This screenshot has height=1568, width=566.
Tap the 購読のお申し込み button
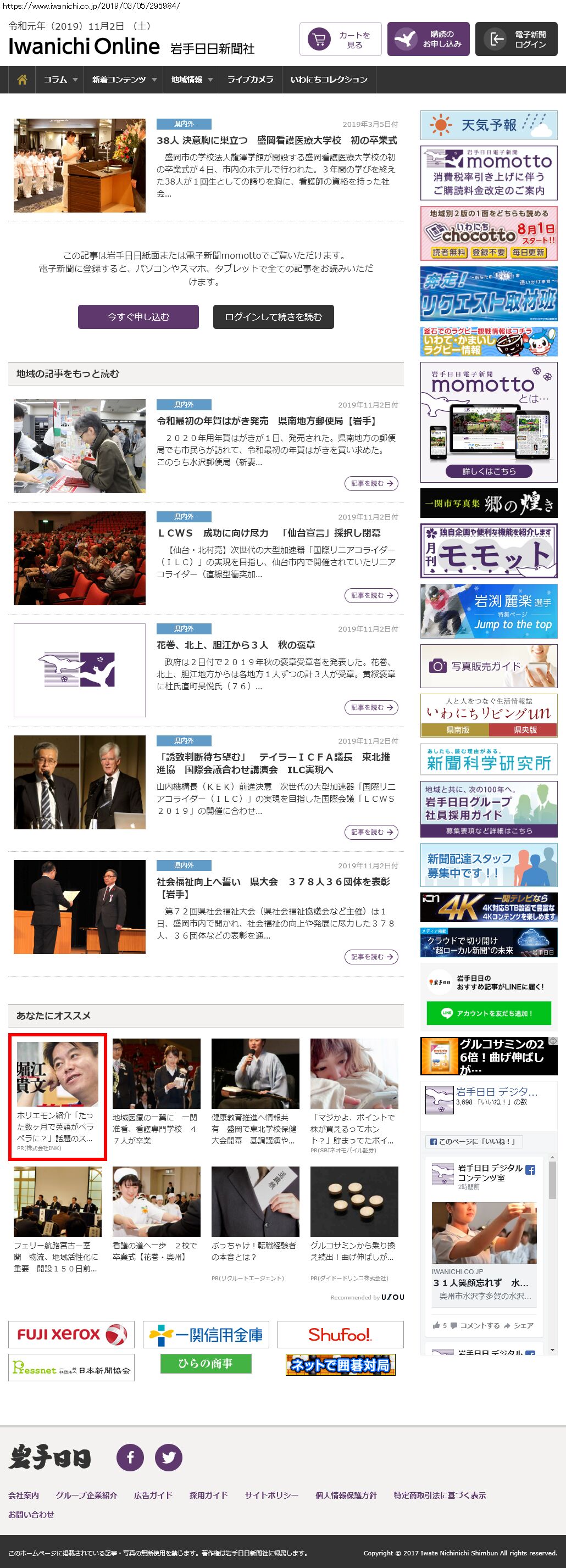[x=428, y=40]
